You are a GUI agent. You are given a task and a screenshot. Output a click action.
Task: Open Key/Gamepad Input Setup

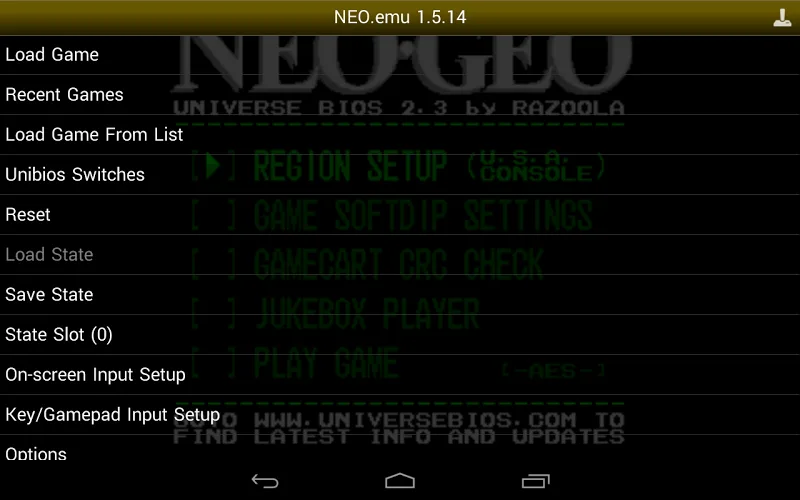[112, 415]
